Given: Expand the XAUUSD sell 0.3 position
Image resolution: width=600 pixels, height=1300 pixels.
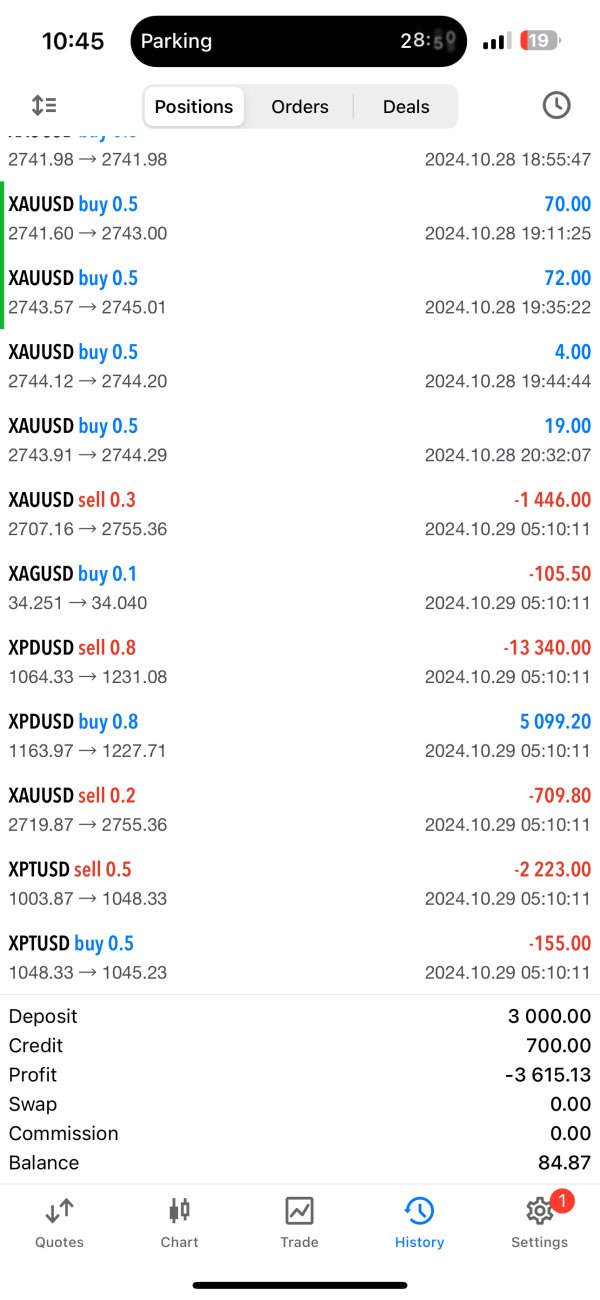Looking at the screenshot, I should (300, 514).
